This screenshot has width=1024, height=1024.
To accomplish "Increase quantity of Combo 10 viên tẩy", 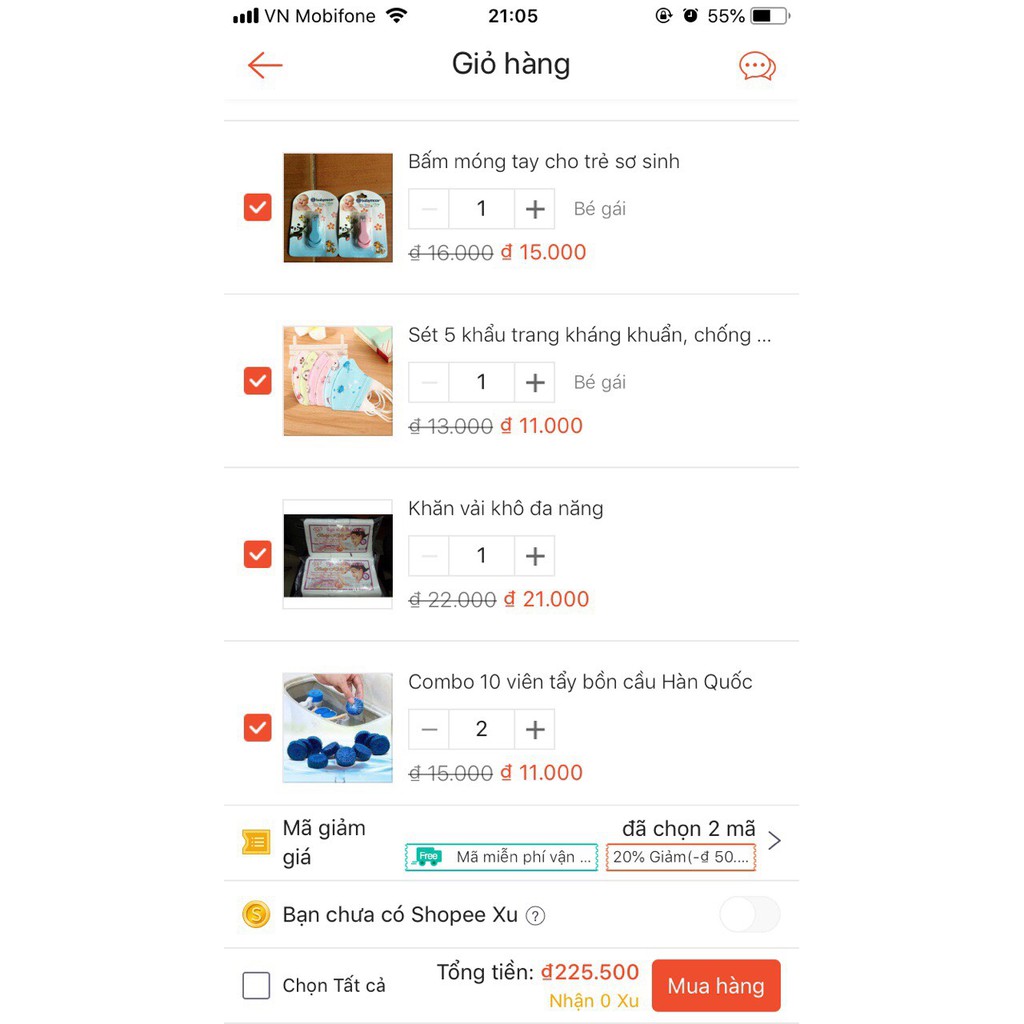I will point(535,730).
